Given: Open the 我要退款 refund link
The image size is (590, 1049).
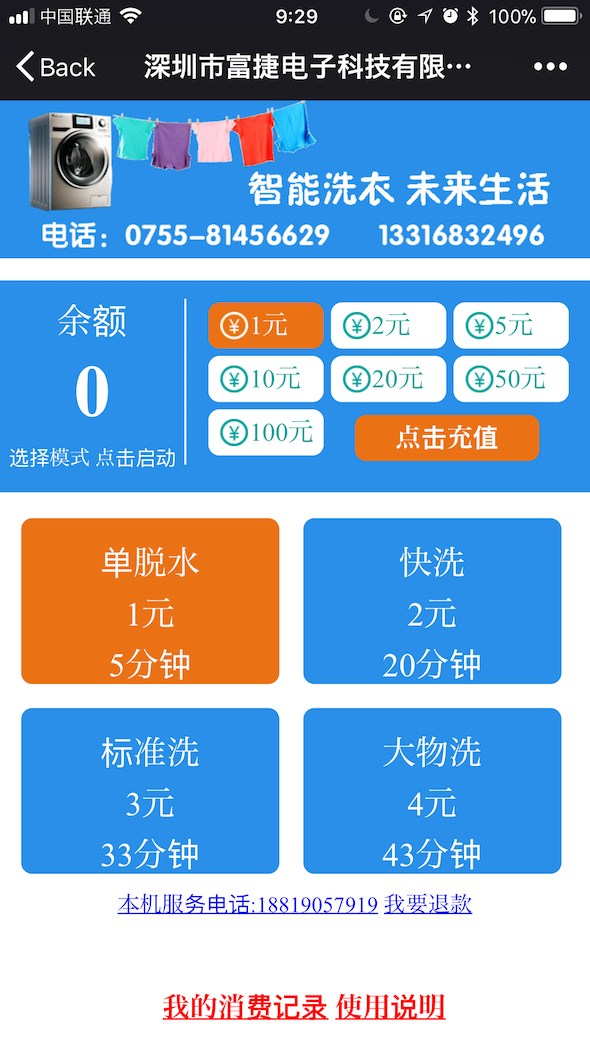Looking at the screenshot, I should pos(428,904).
